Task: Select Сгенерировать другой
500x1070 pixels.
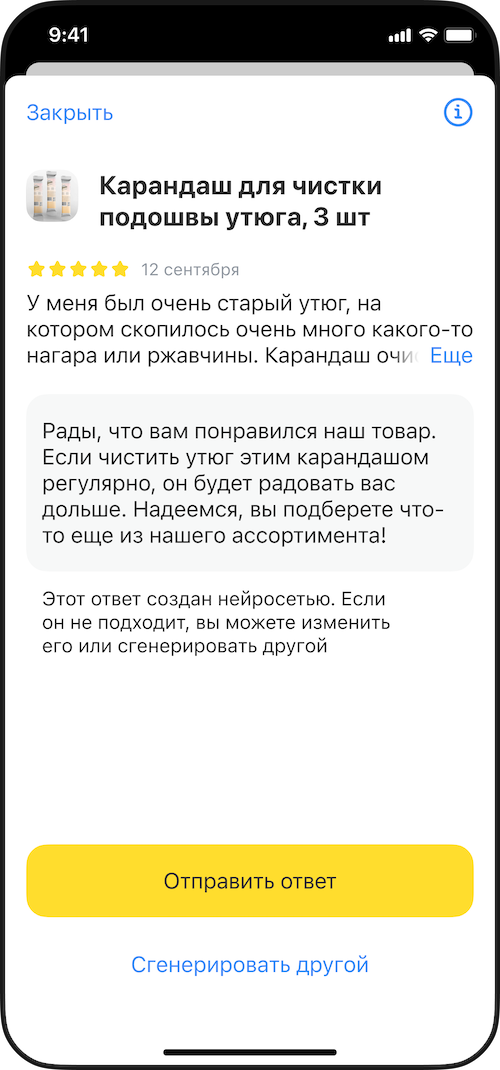Action: 250,965
